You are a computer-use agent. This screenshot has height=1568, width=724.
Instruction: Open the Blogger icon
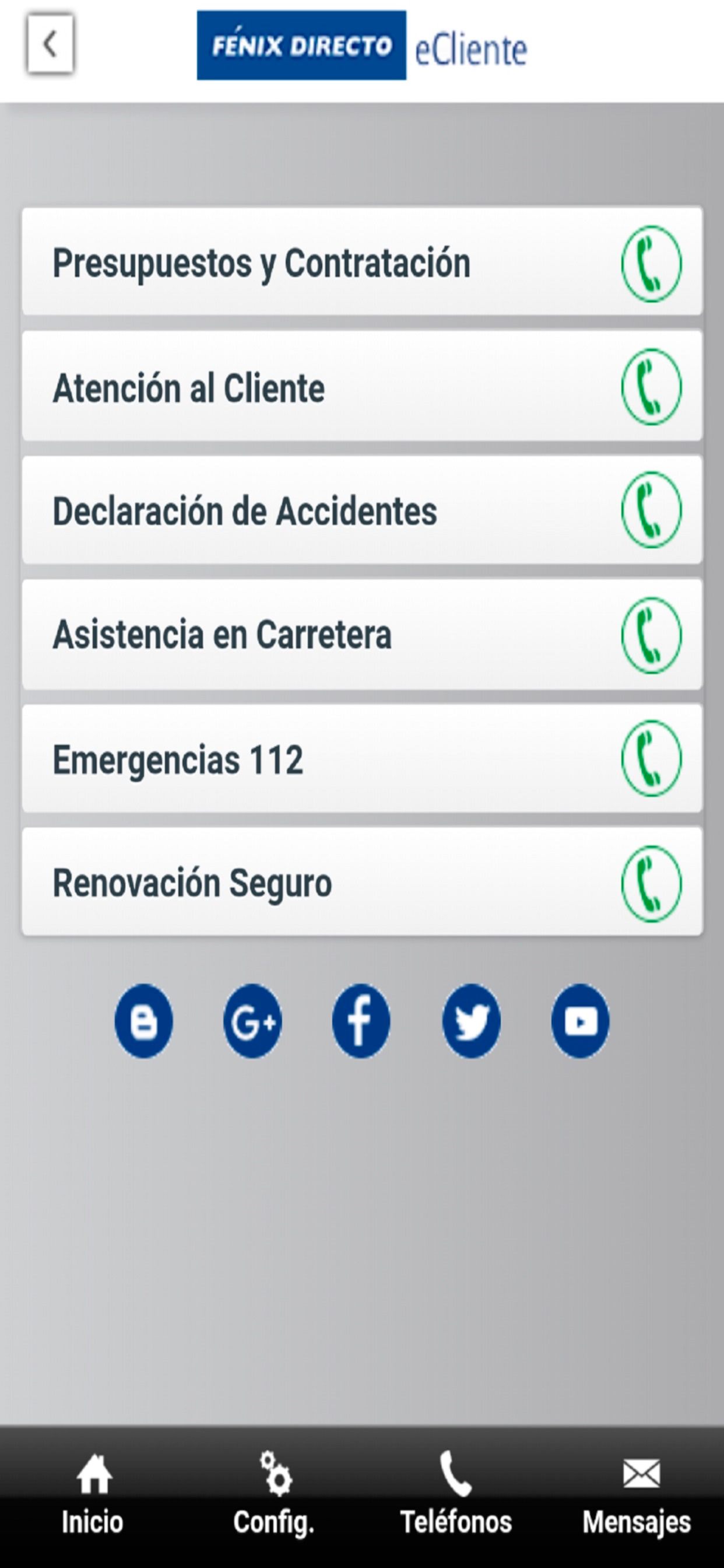pyautogui.click(x=143, y=1021)
